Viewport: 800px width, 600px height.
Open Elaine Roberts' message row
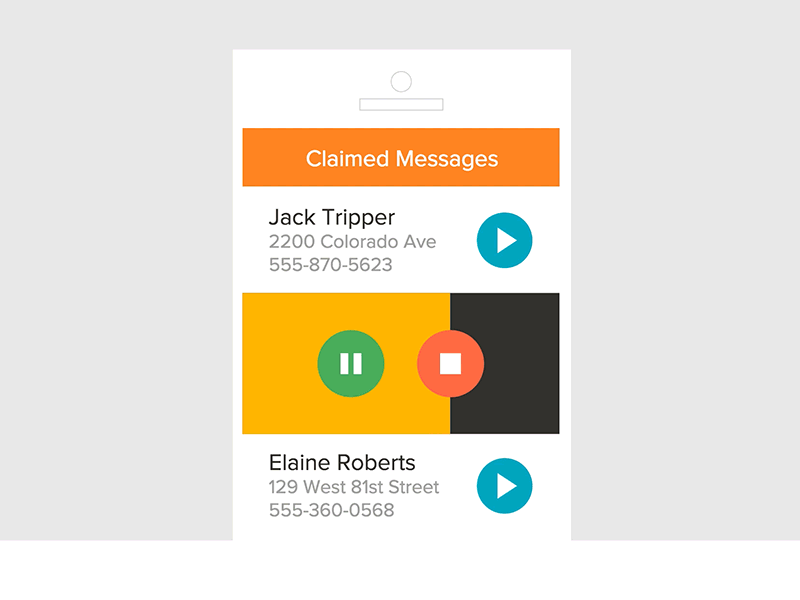(x=355, y=486)
